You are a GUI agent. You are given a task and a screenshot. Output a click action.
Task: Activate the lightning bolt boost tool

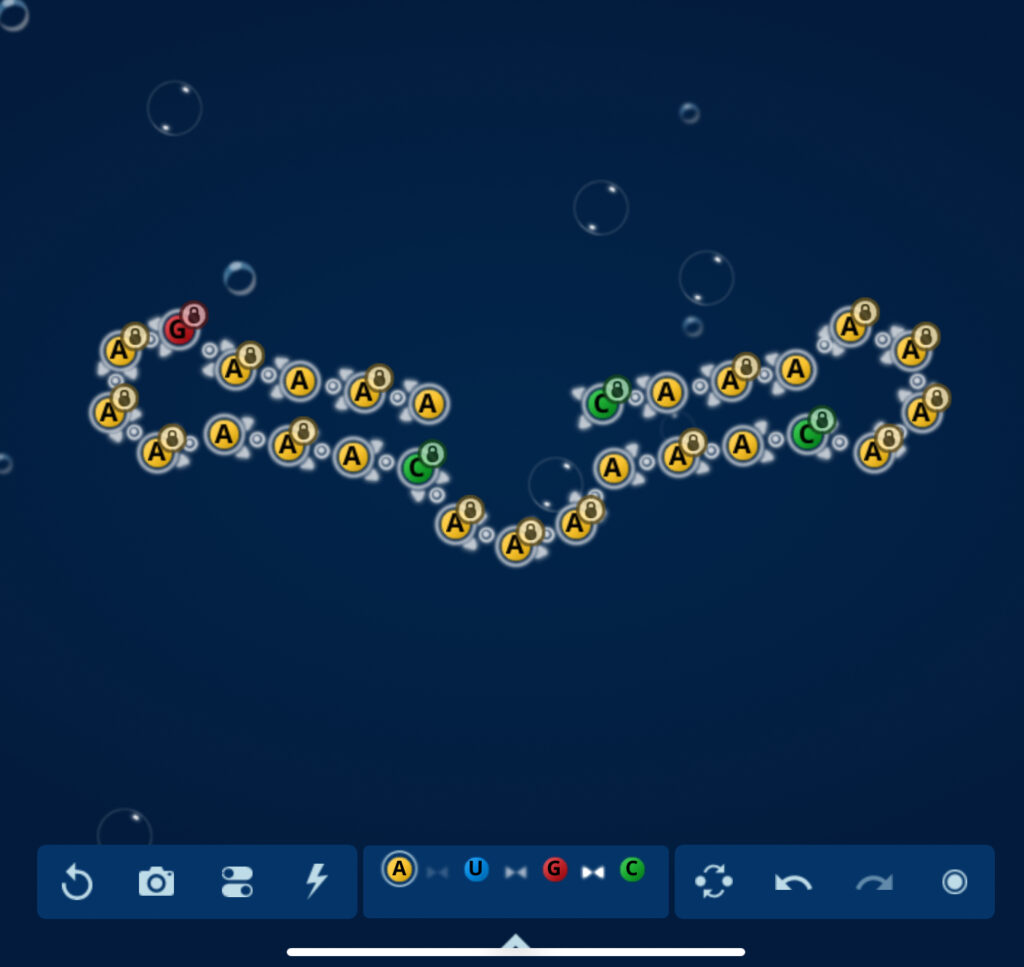coord(316,881)
